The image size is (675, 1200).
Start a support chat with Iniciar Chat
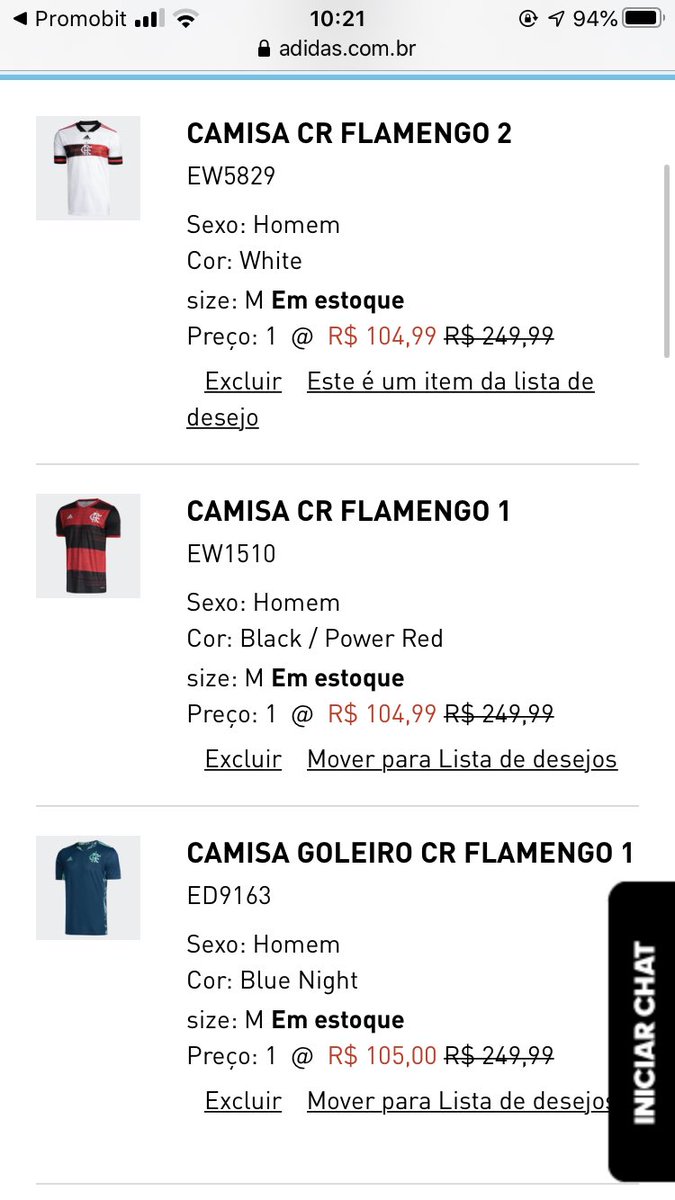[643, 1032]
